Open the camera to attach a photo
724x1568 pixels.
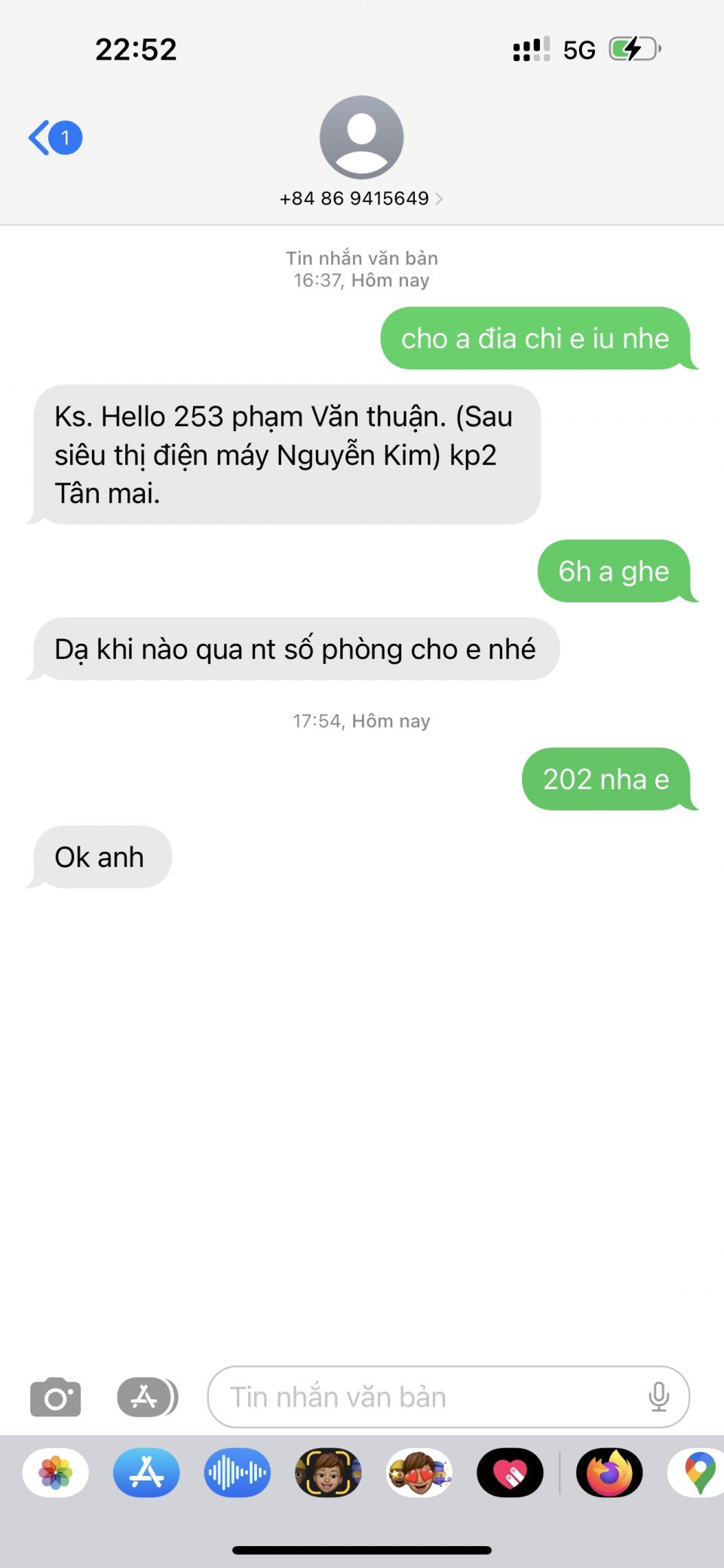coord(55,1398)
